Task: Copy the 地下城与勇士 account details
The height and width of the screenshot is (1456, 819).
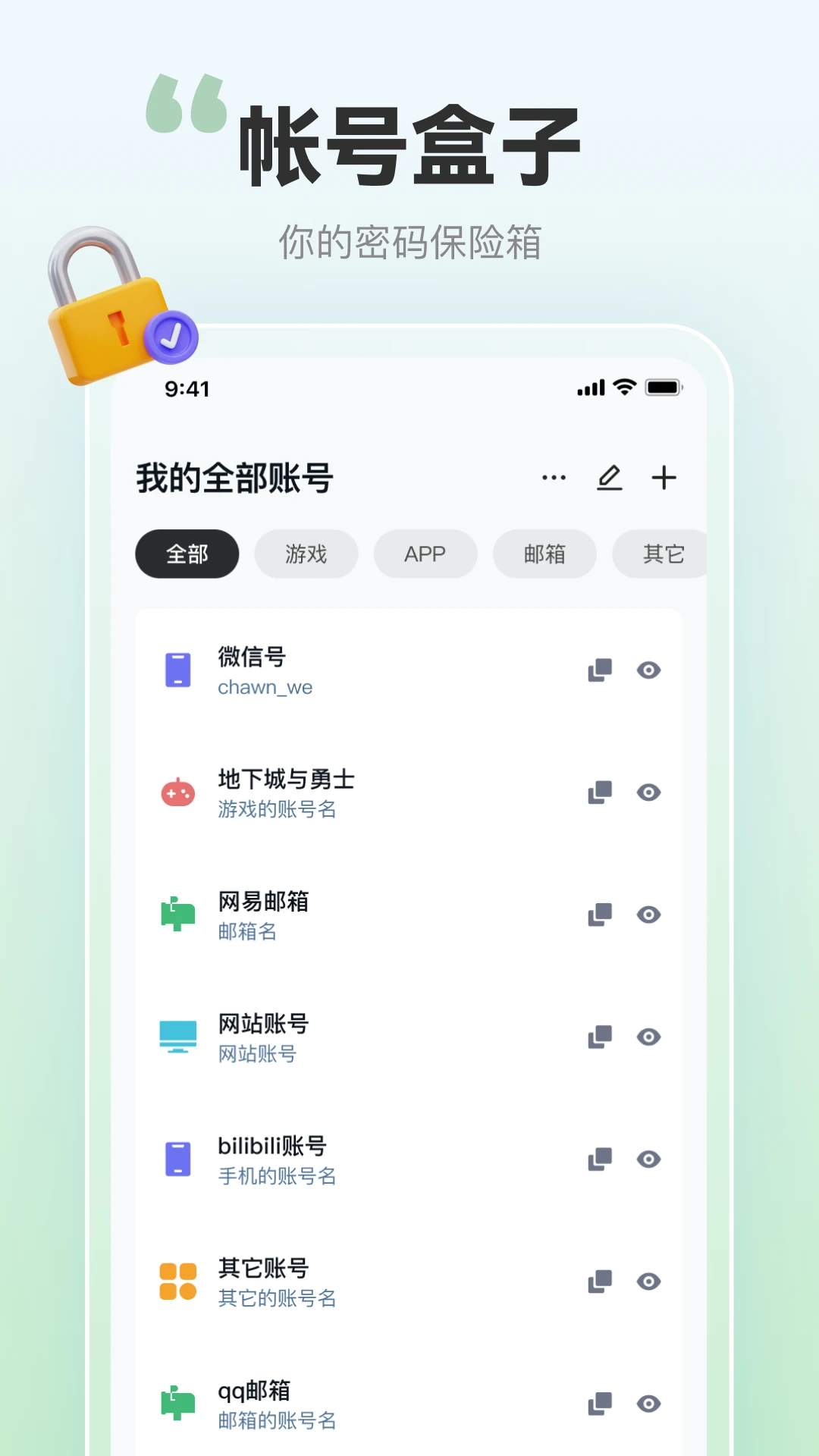Action: [599, 792]
